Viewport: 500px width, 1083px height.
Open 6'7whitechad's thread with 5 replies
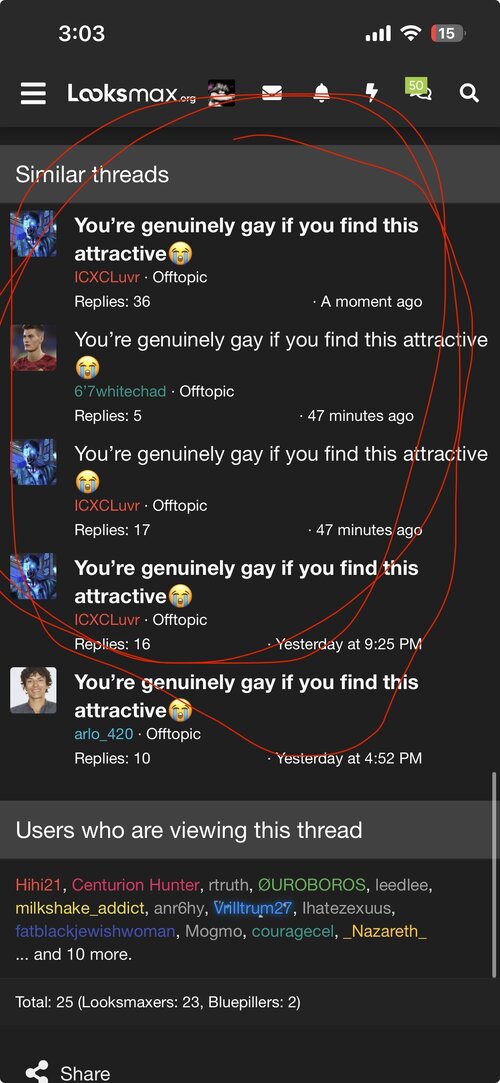[280, 352]
